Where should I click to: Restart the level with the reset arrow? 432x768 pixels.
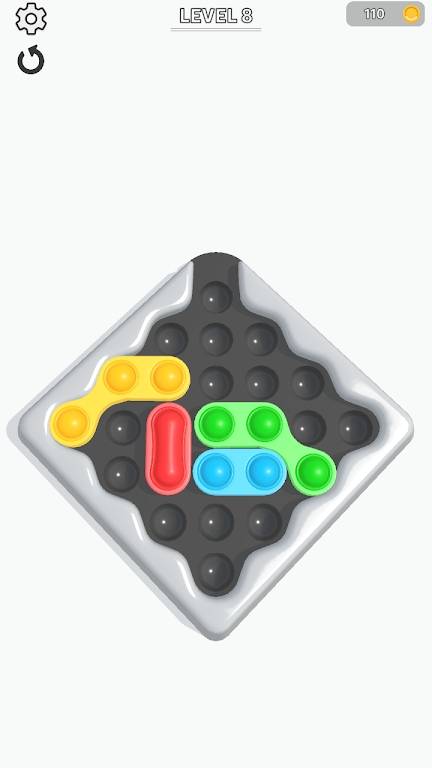tap(31, 60)
